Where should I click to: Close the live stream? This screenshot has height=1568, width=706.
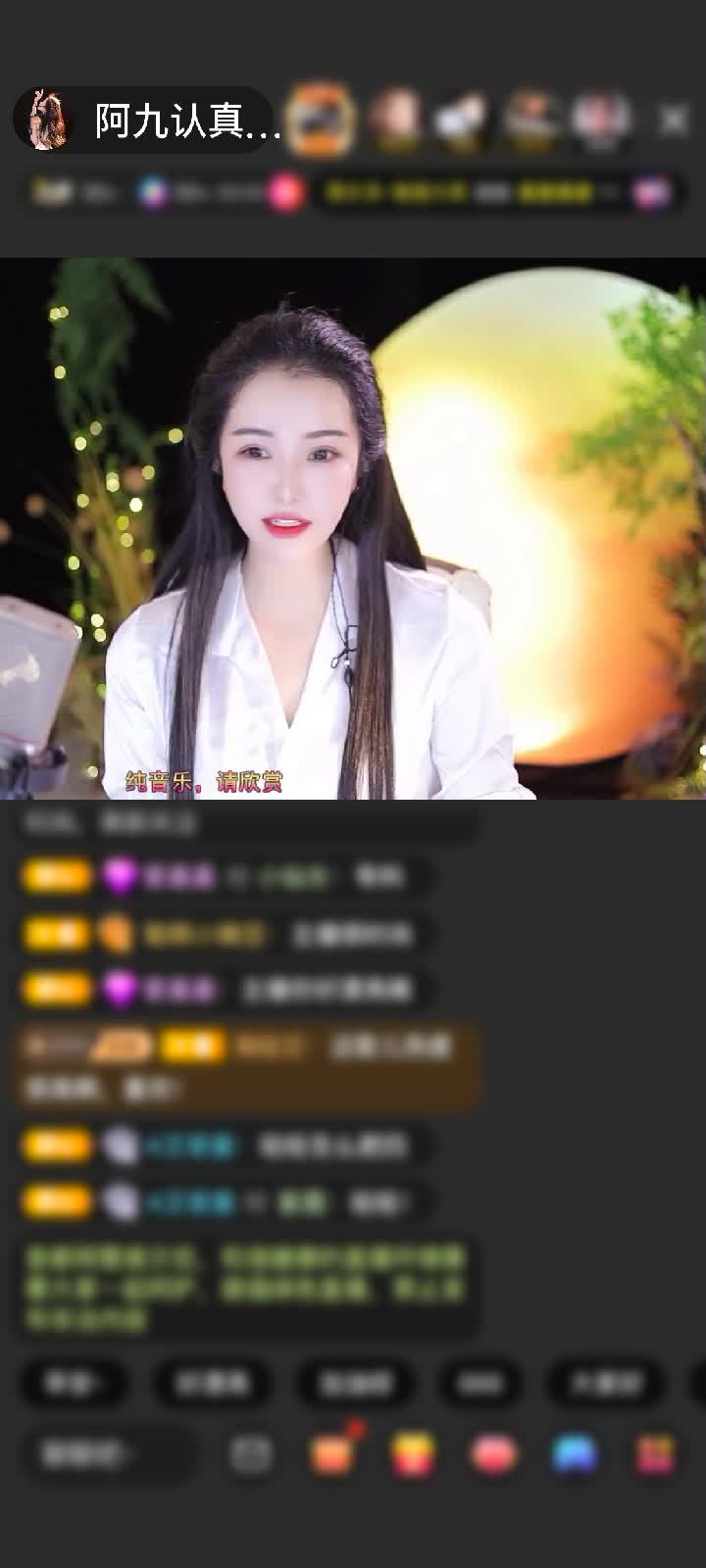point(673,121)
